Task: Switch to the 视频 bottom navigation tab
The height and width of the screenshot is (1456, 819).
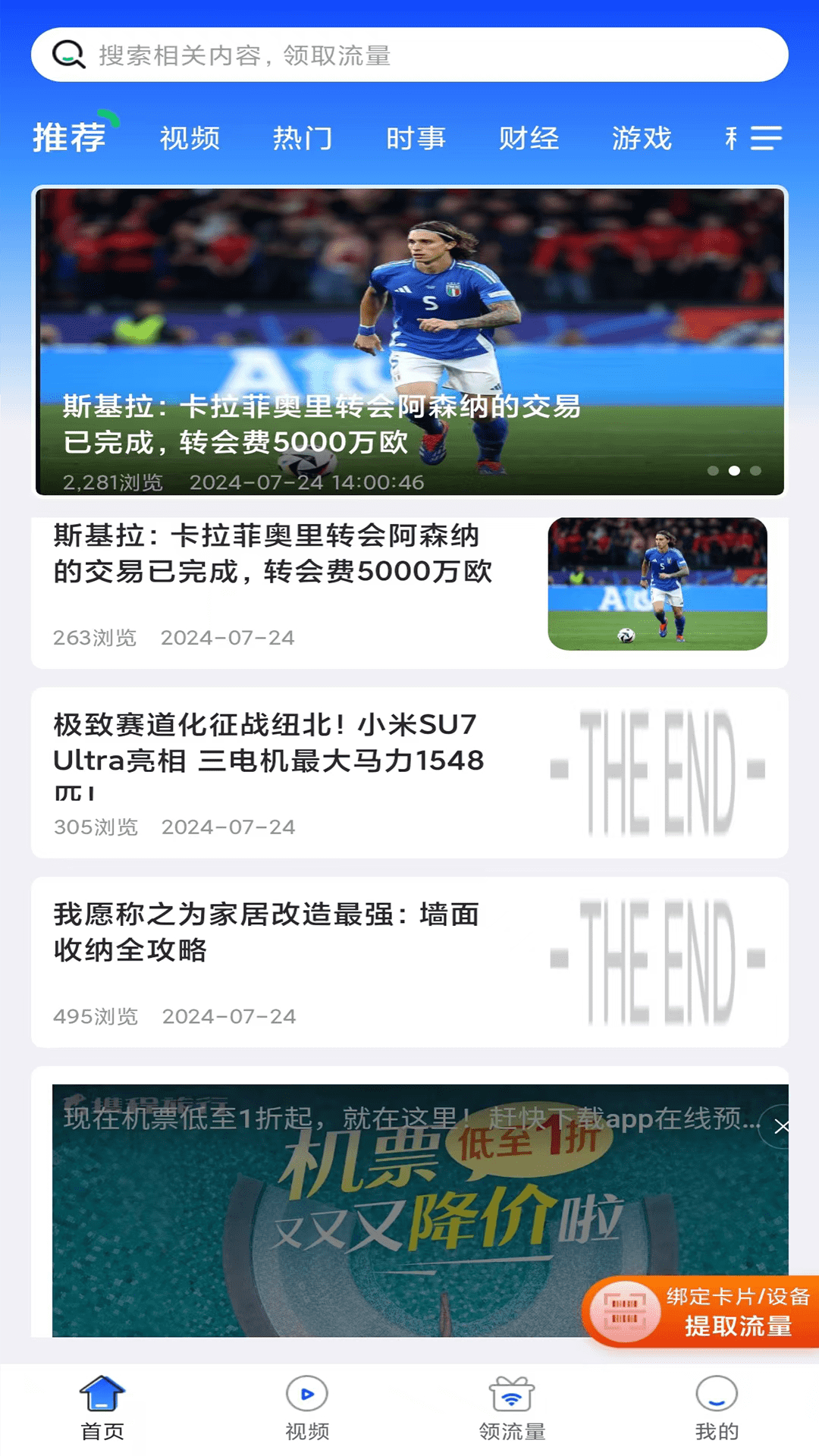Action: point(307,1408)
